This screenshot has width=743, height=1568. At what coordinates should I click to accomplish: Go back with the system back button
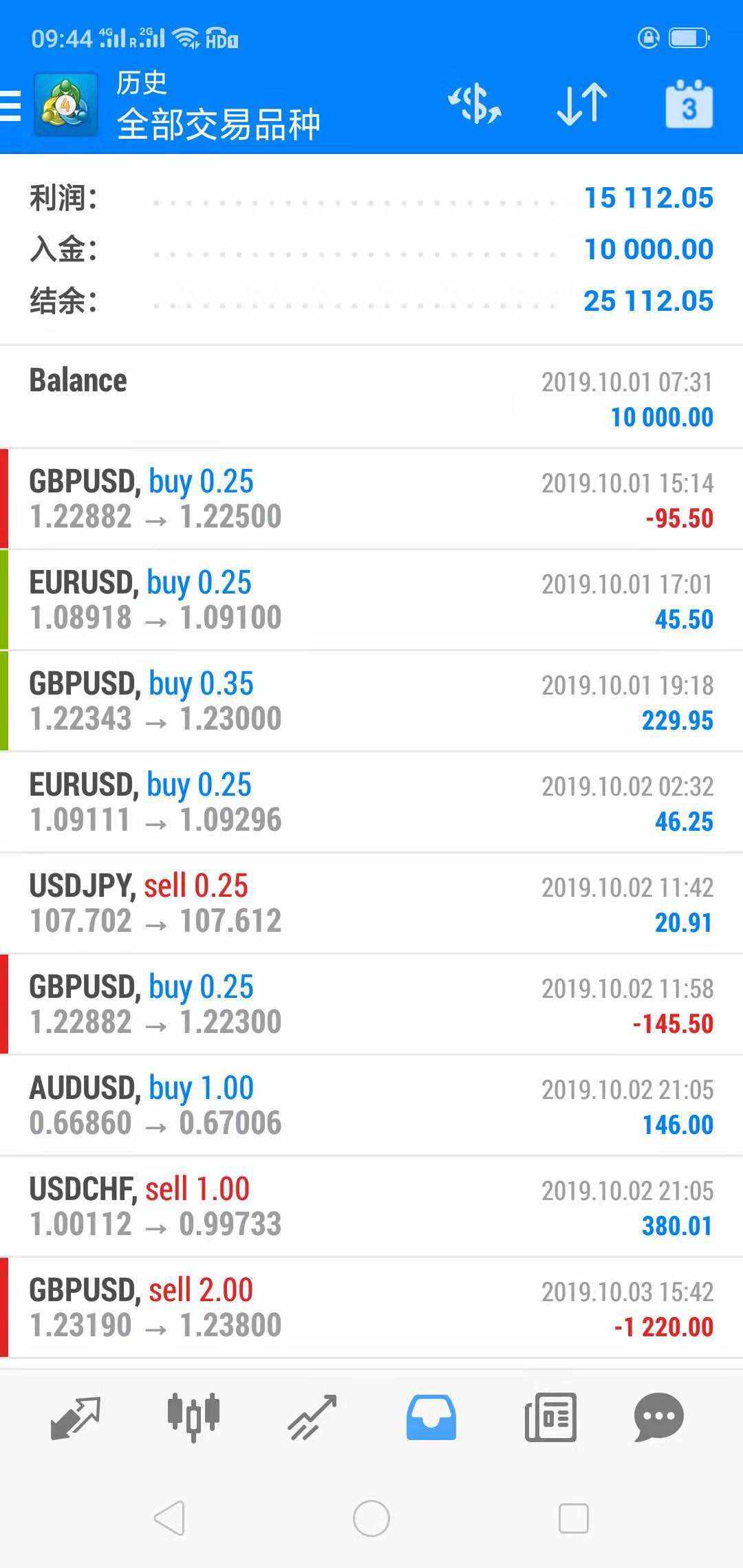[169, 1518]
